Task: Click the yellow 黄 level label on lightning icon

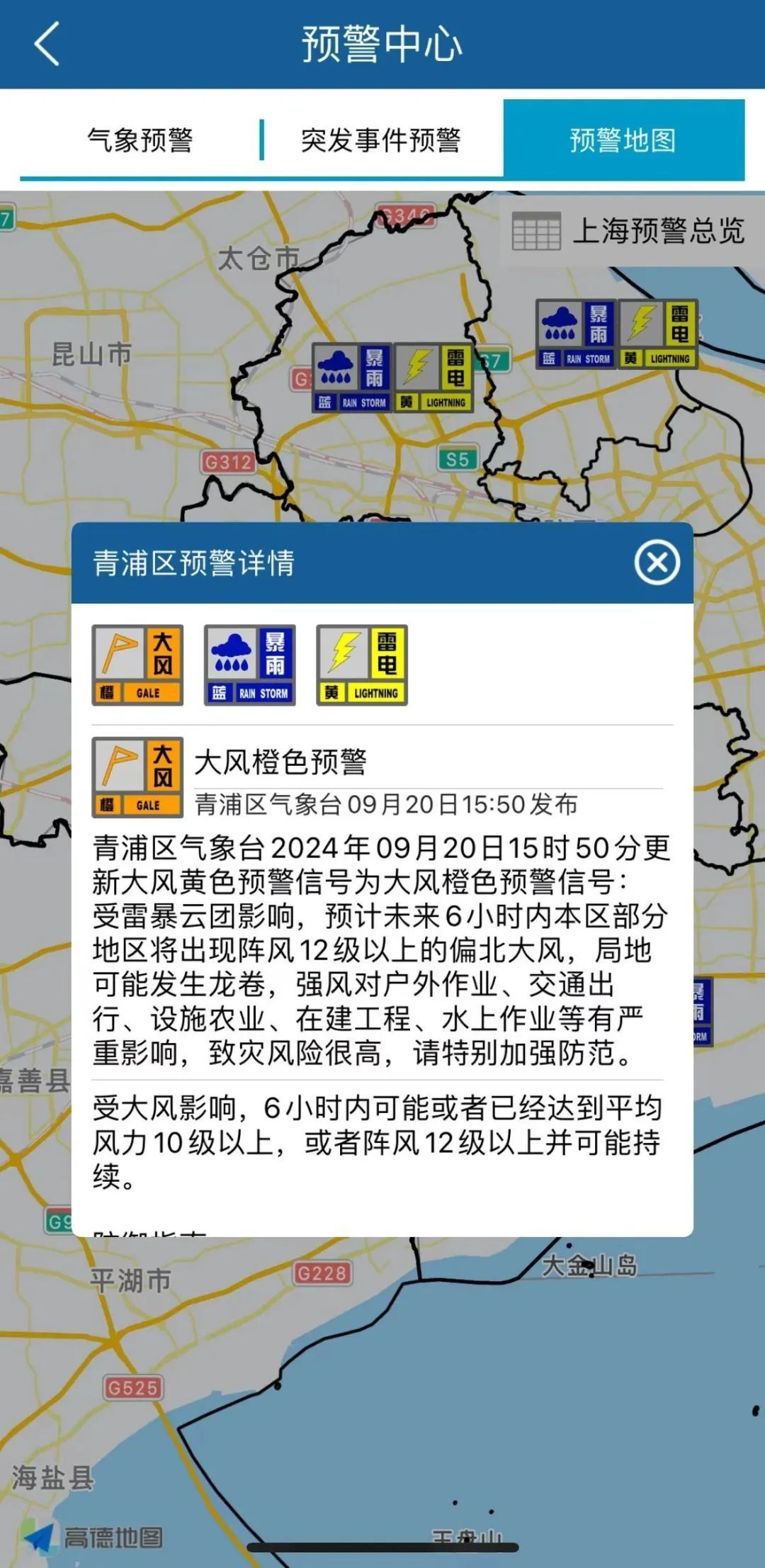Action: point(333,692)
